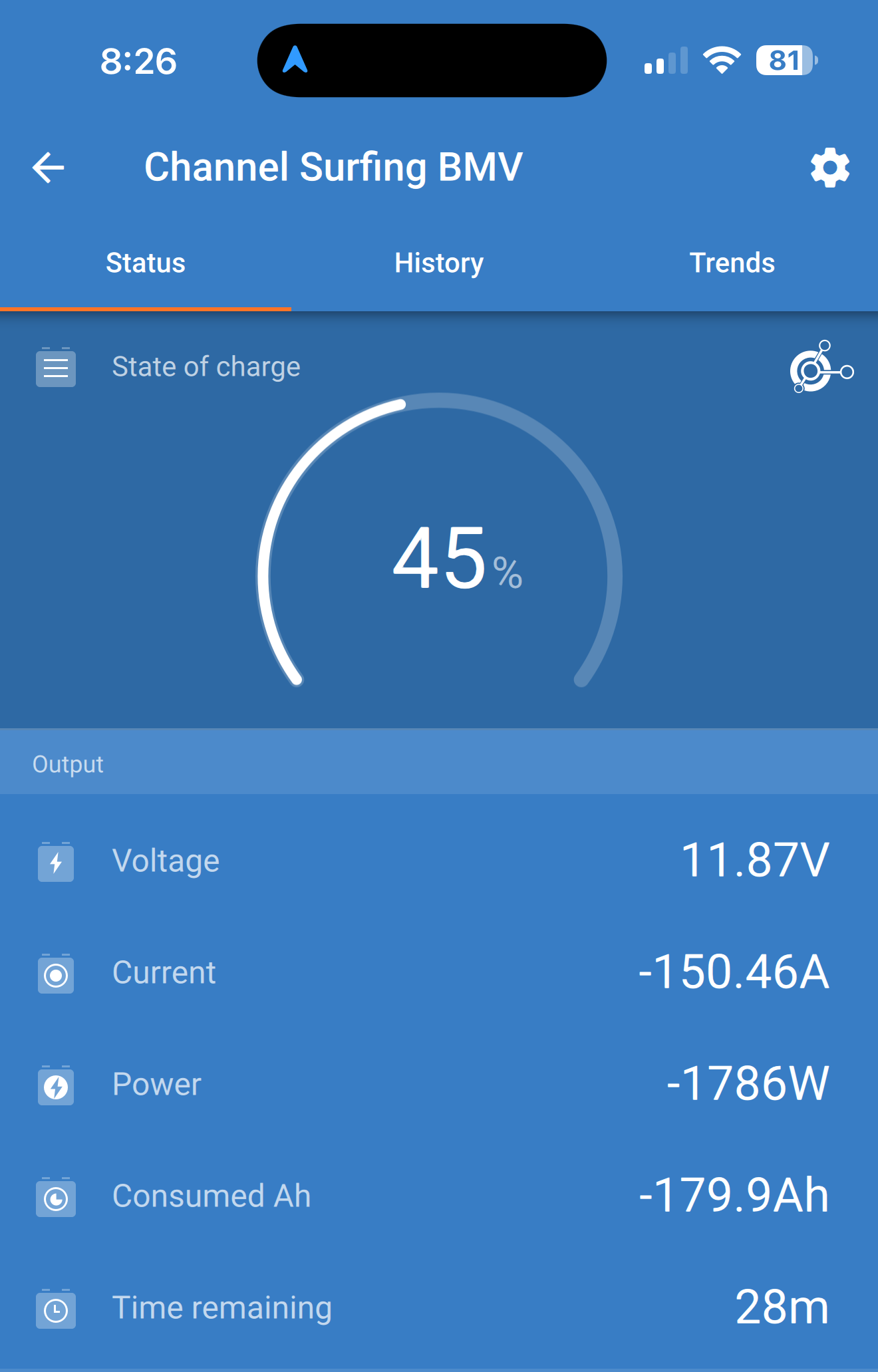878x1372 pixels.
Task: Open the VE.Smart networking icon
Action: click(x=821, y=367)
